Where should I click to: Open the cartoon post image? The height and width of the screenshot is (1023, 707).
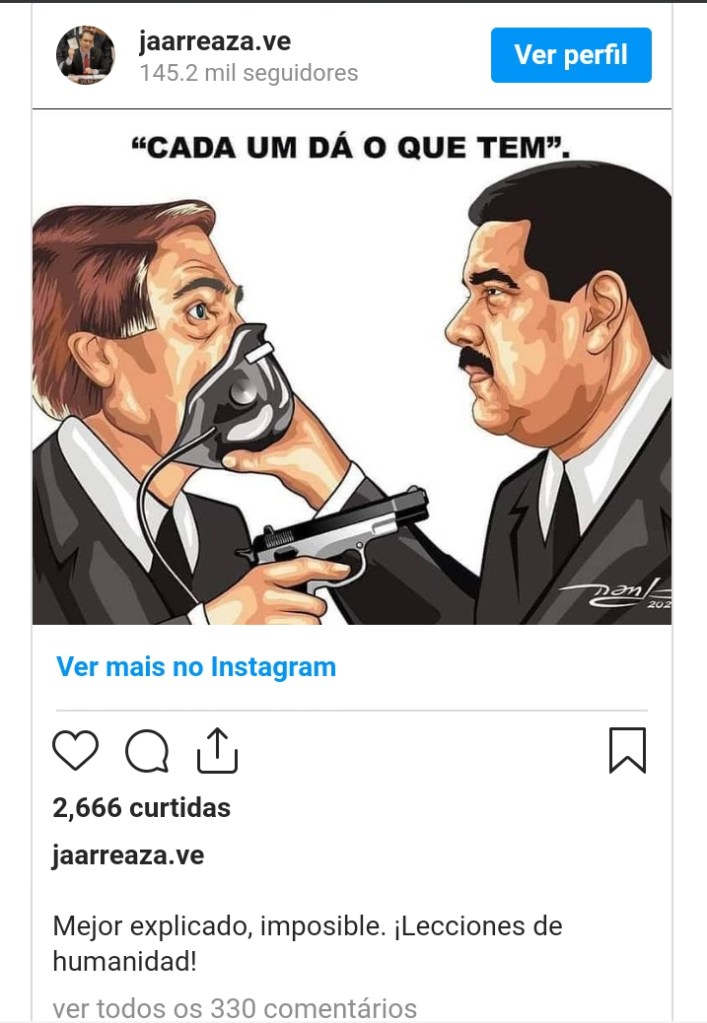click(352, 367)
